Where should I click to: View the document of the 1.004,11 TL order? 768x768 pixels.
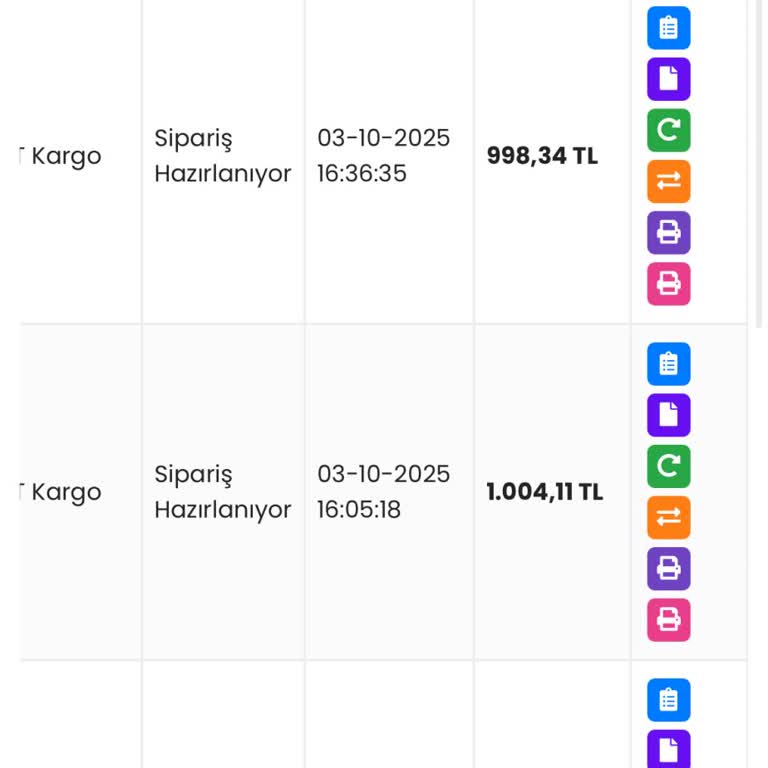tap(668, 415)
